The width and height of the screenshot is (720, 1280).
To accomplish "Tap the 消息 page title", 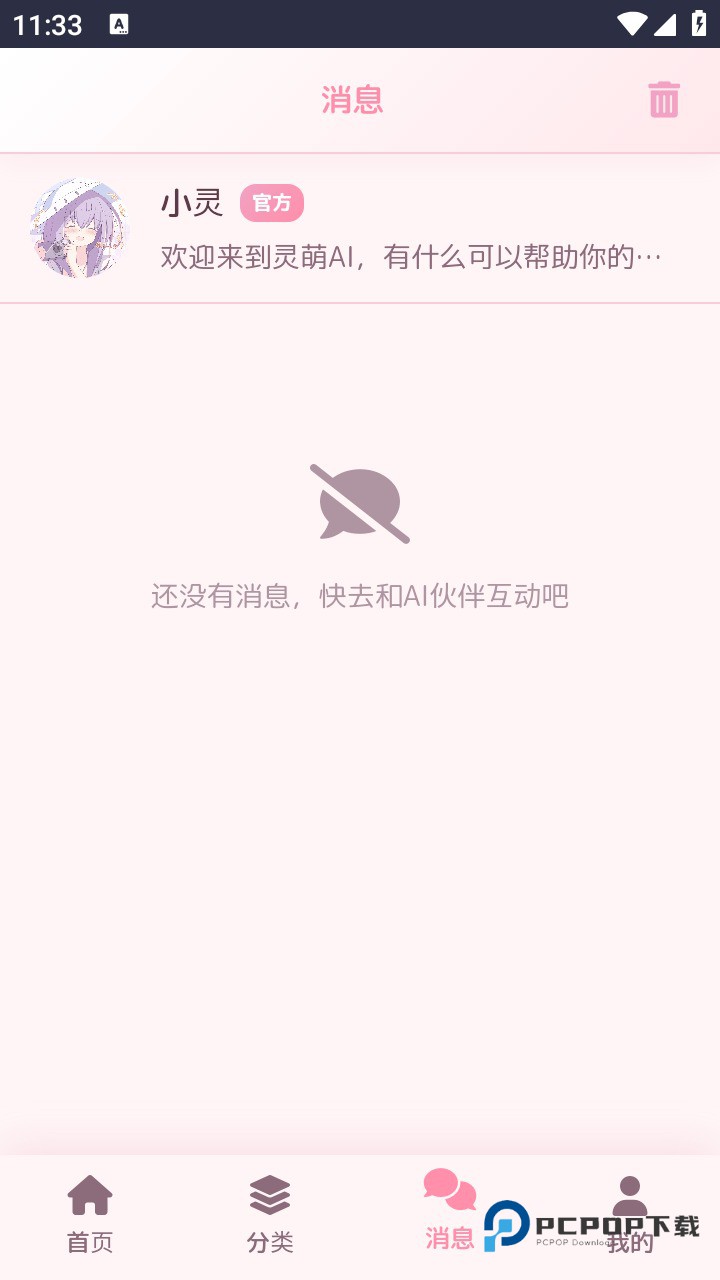I will point(351,99).
